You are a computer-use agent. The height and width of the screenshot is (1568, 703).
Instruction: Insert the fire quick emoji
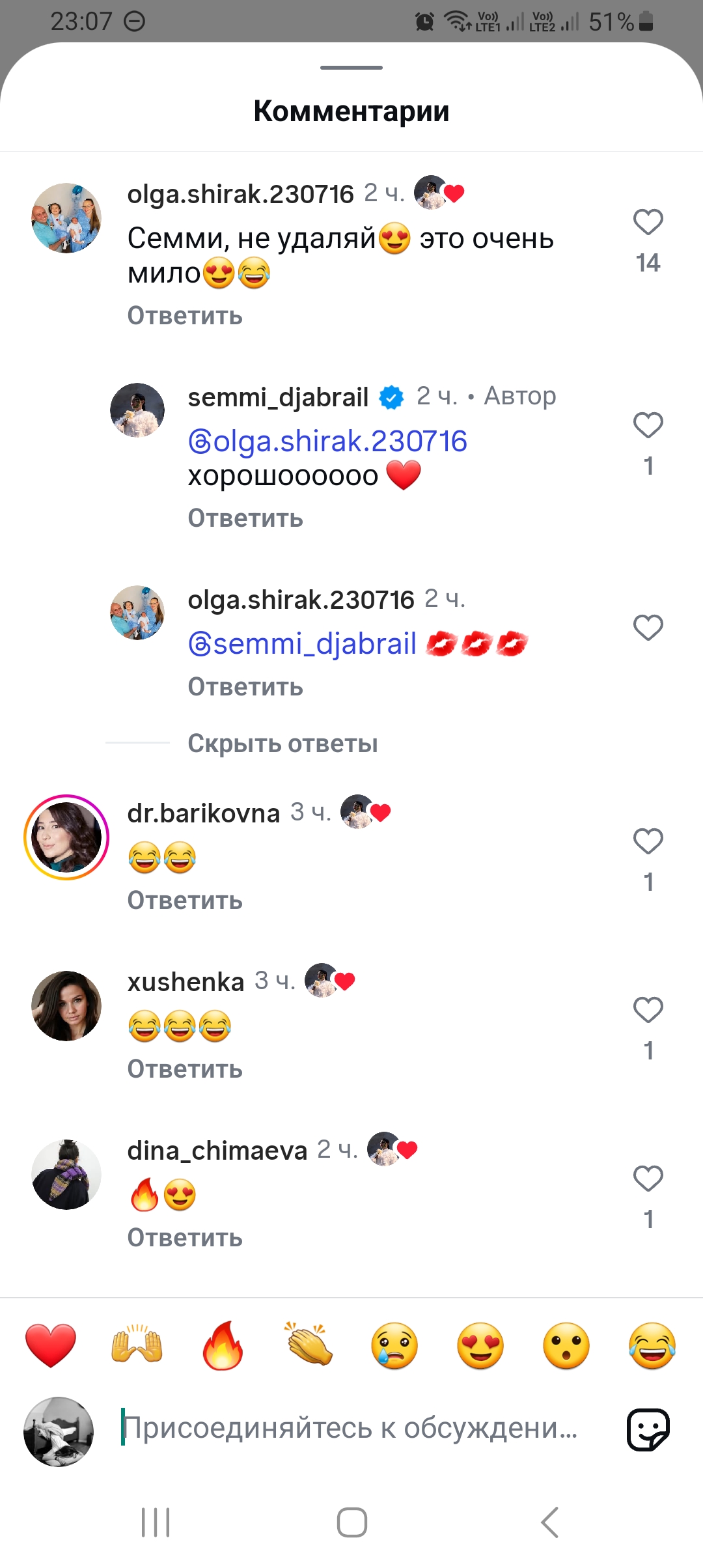pos(223,1345)
